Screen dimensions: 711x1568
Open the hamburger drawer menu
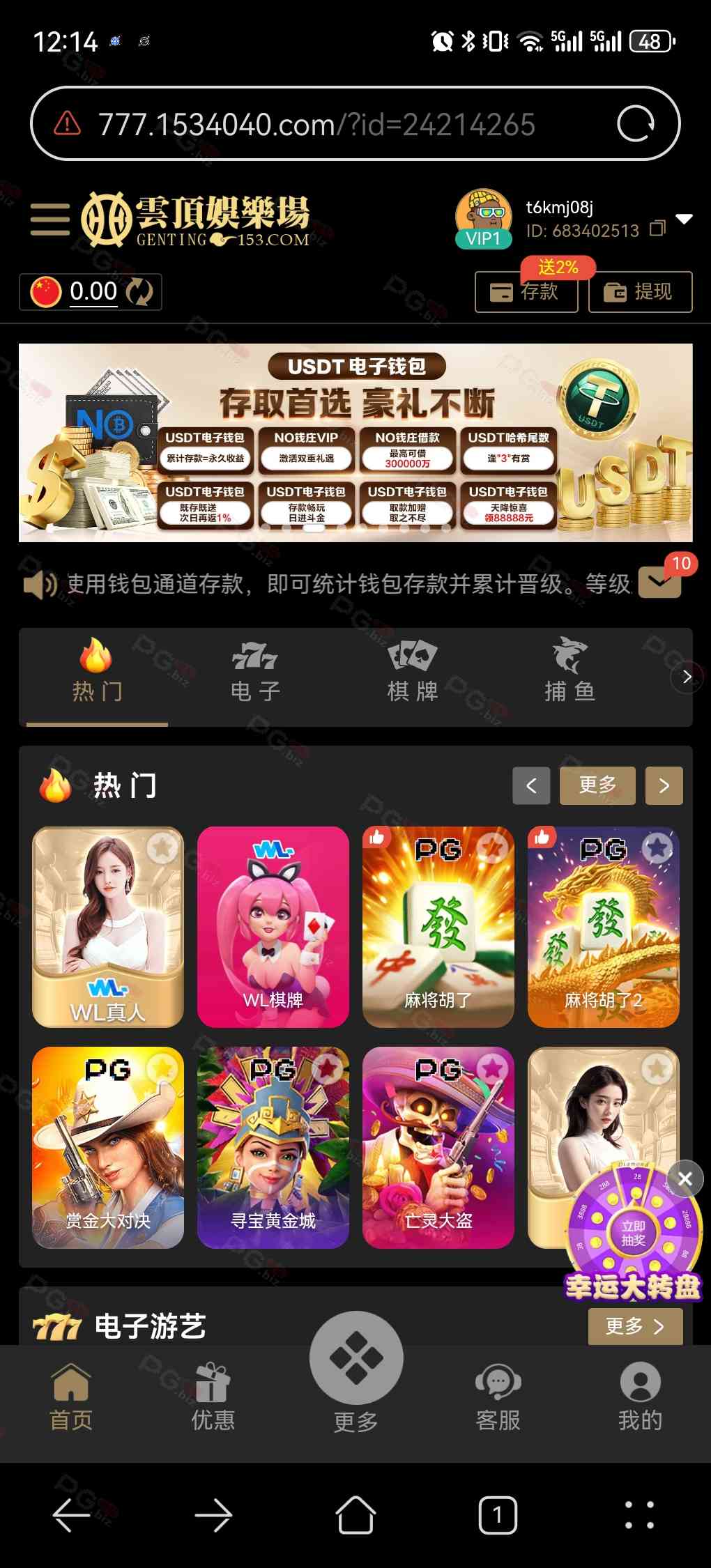tap(50, 220)
